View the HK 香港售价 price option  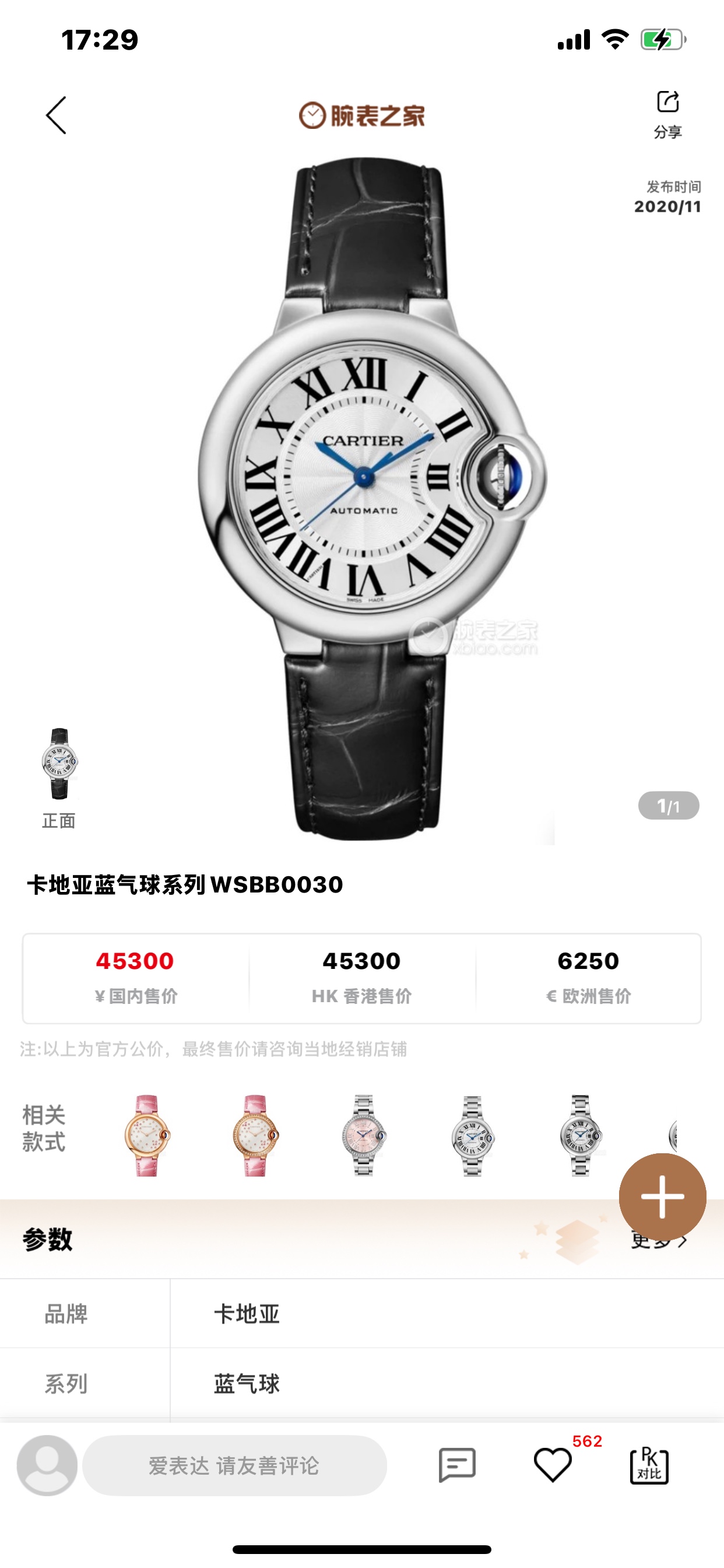pos(361,978)
